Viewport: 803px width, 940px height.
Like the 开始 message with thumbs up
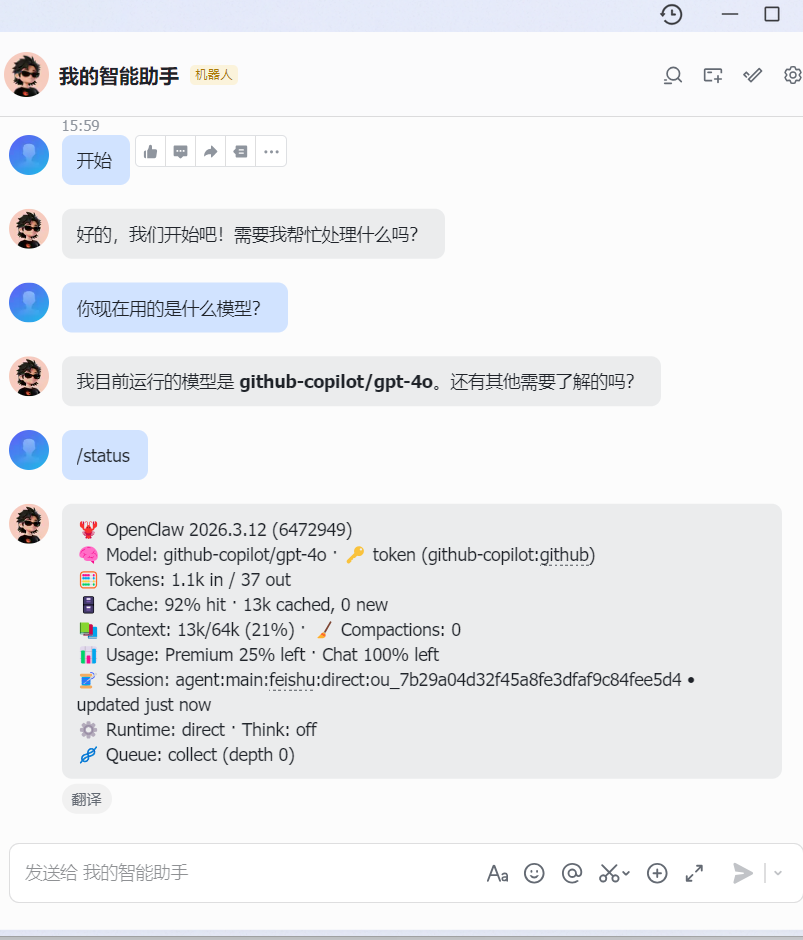(151, 151)
